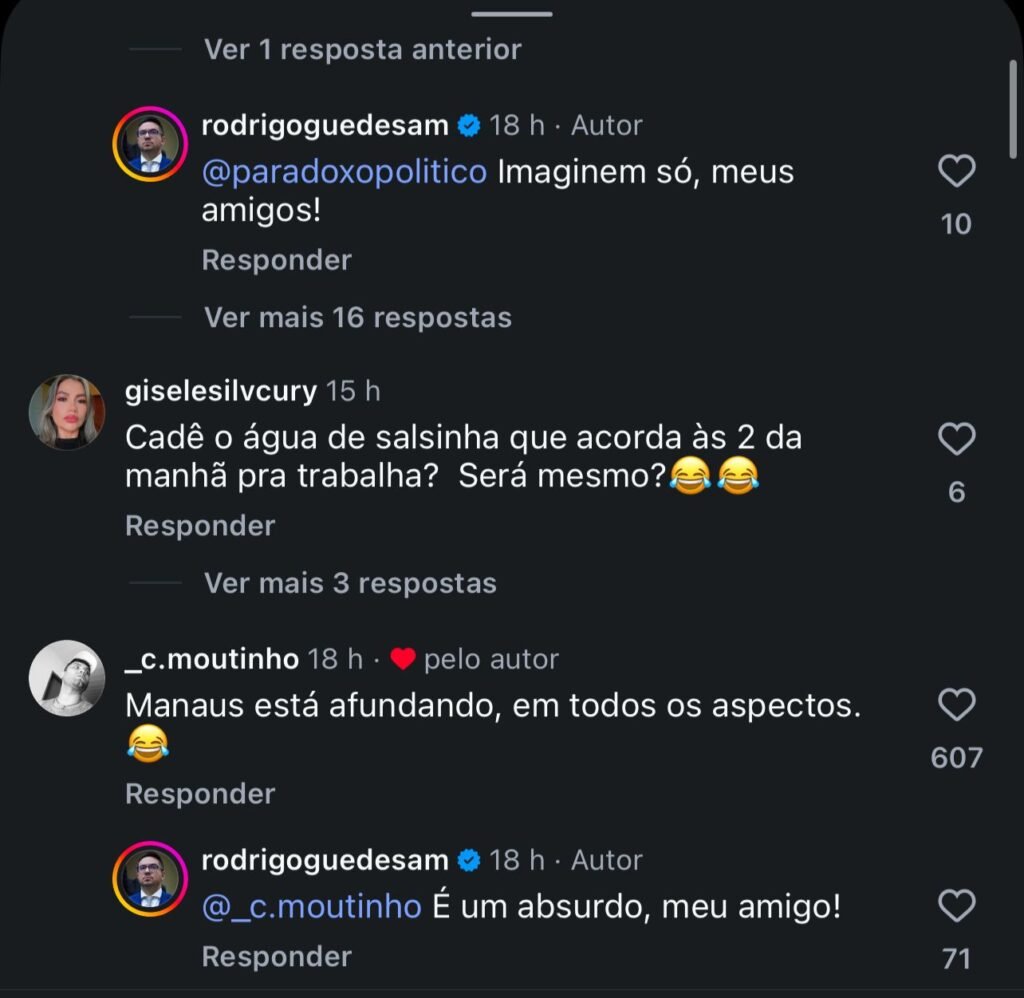The image size is (1024, 998).
Task: Expand 'Ver 1 resposta anterior'
Action: 362,50
